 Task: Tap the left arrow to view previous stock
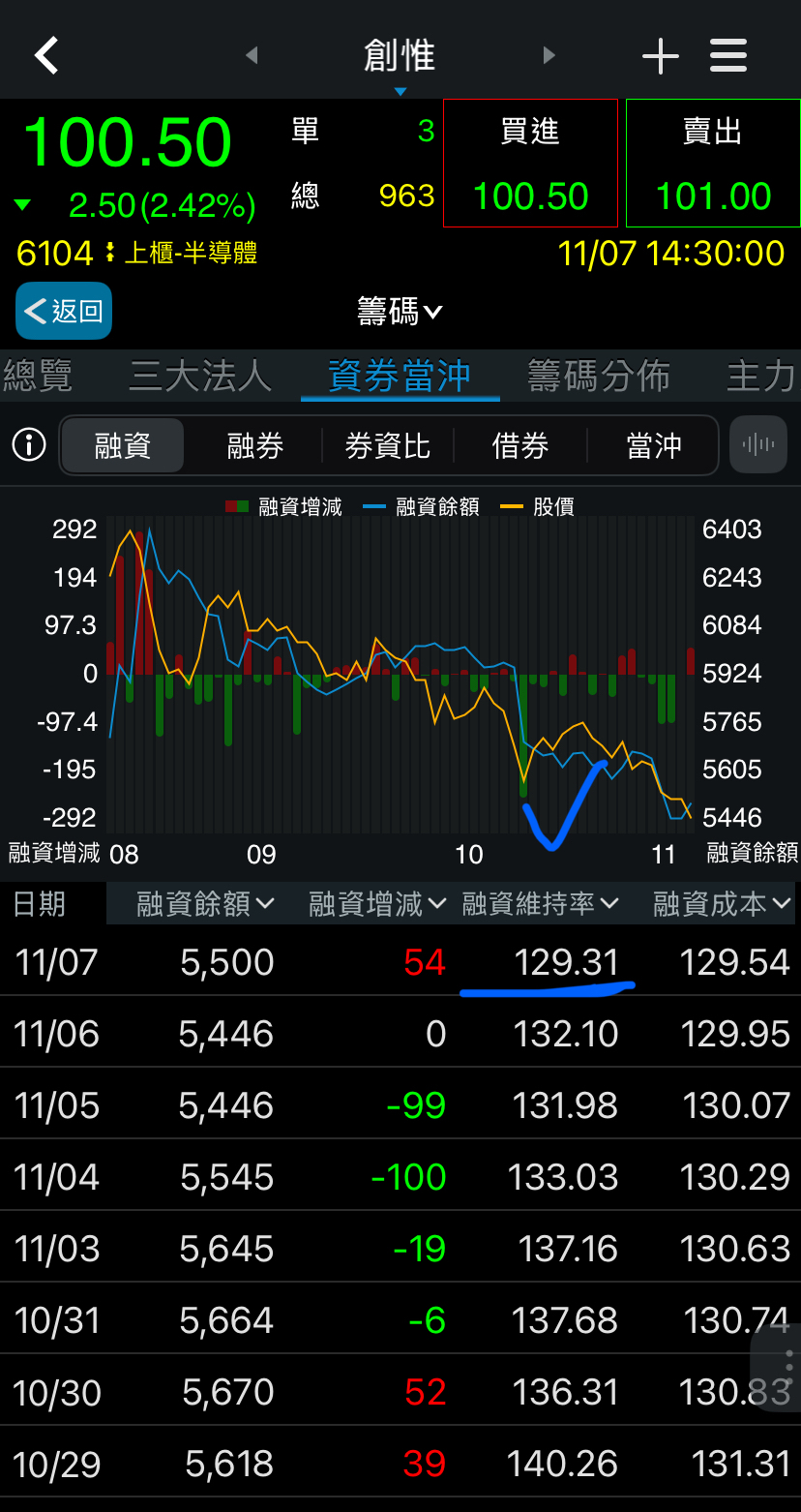point(251,55)
